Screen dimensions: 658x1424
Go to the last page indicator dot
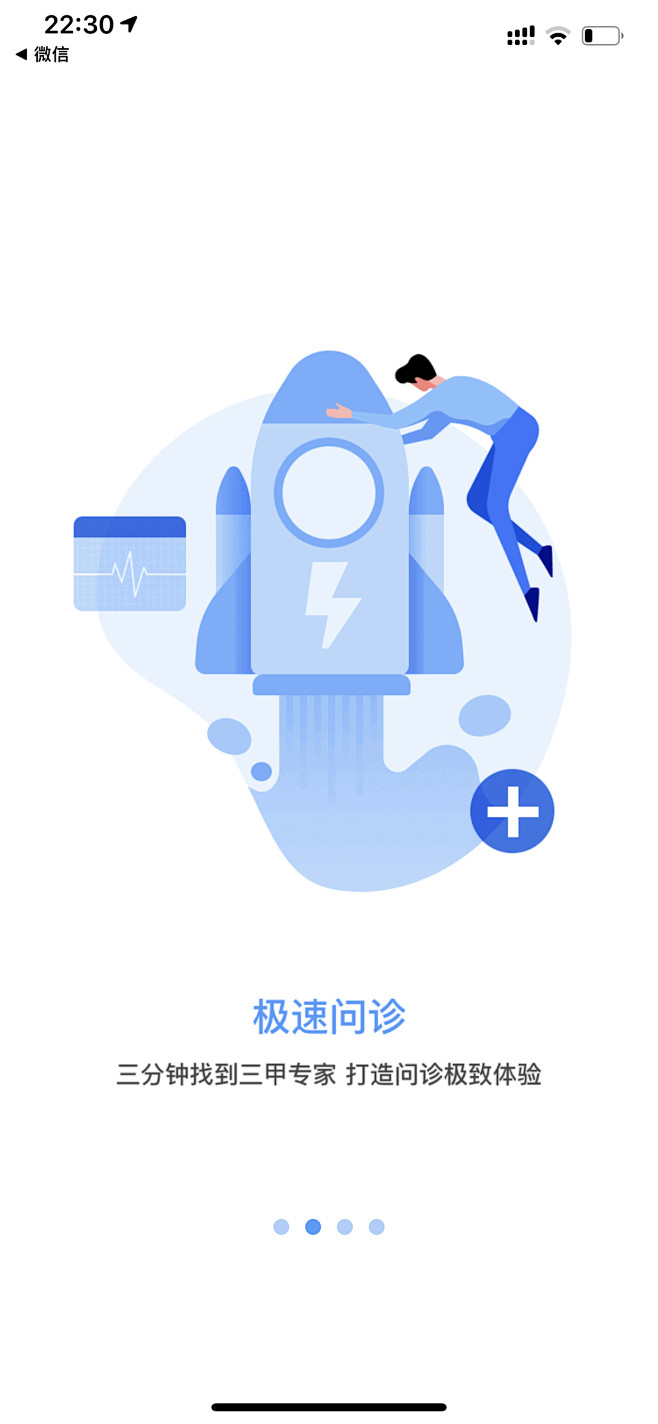pos(377,1227)
